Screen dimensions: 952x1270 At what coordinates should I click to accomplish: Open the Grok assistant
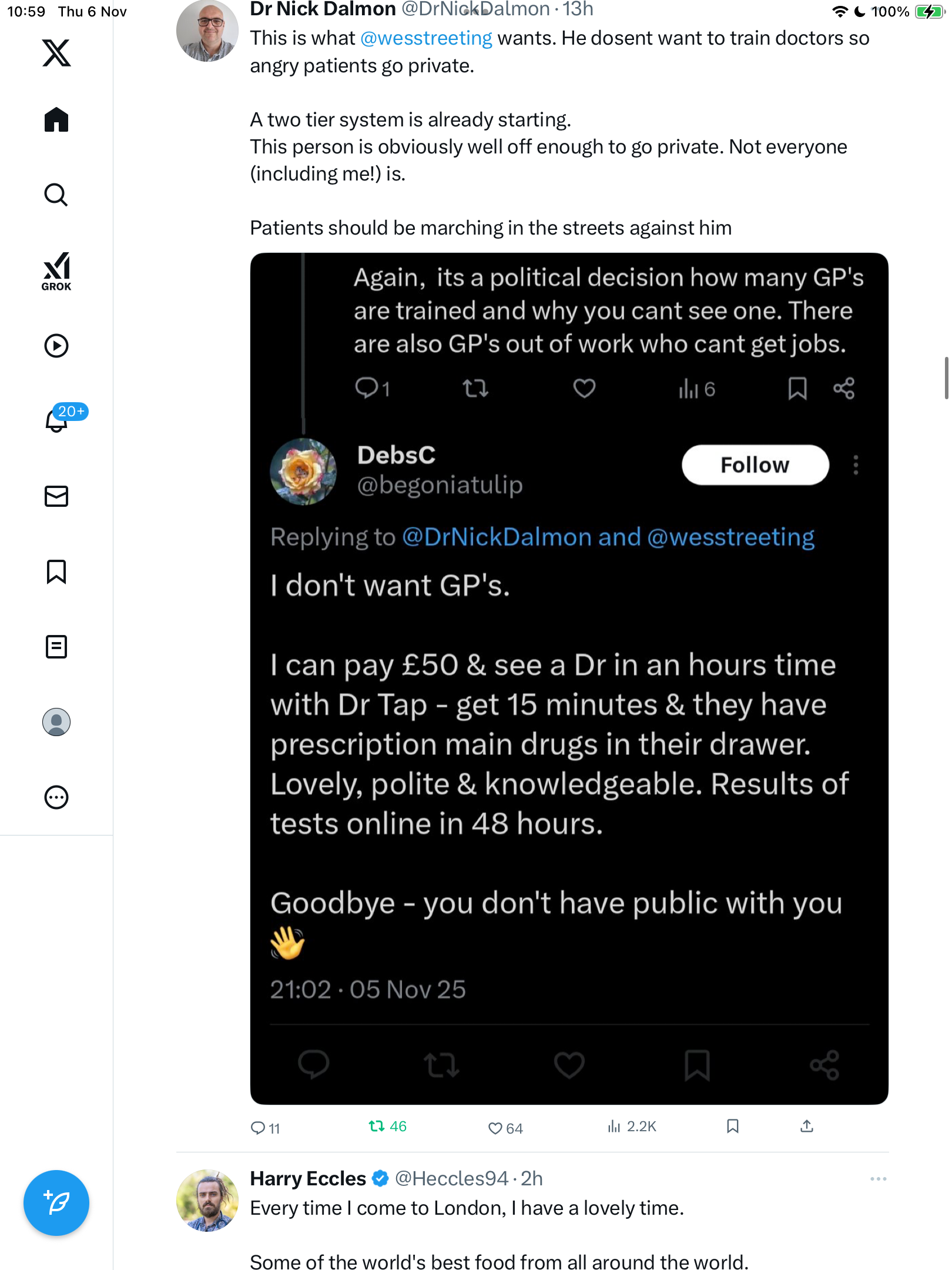(56, 272)
